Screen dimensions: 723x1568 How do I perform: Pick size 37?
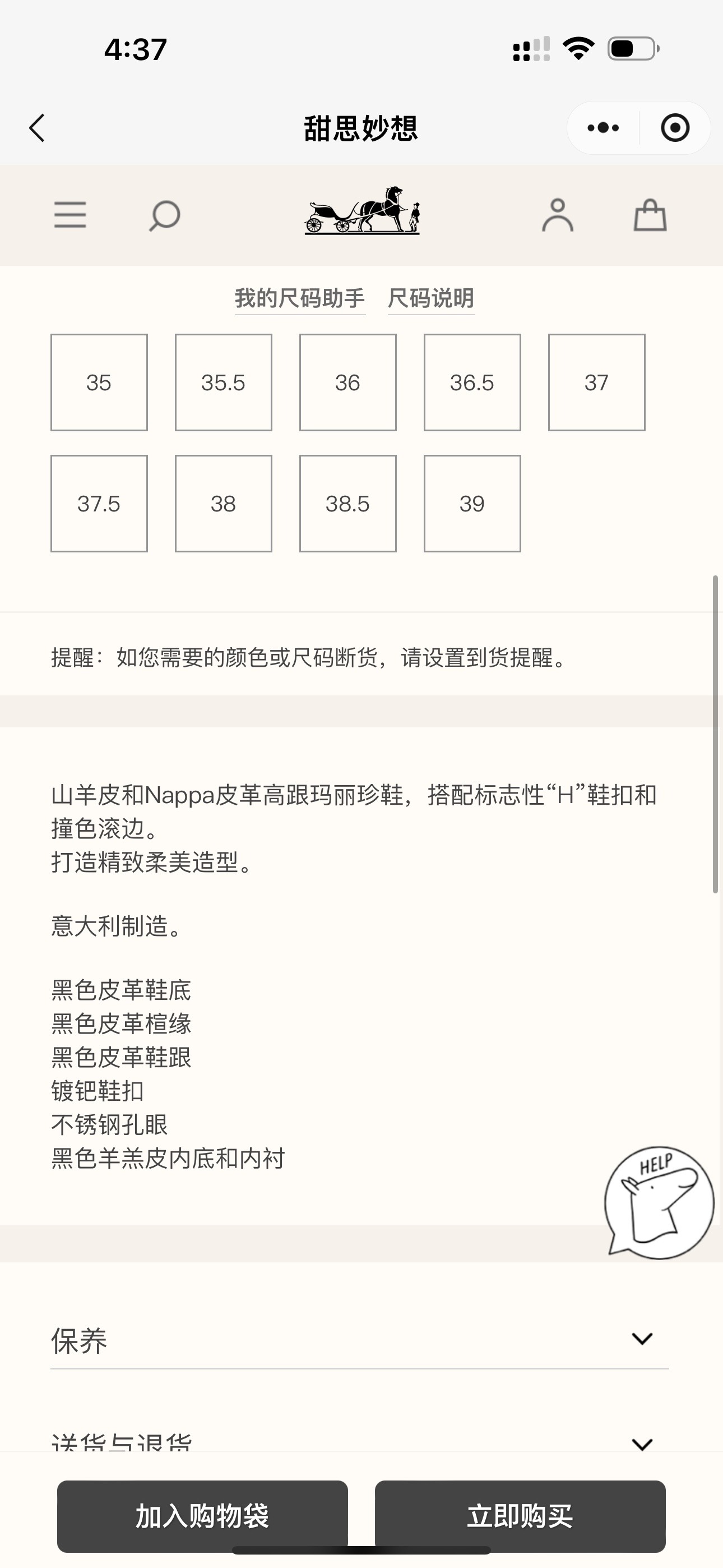596,382
